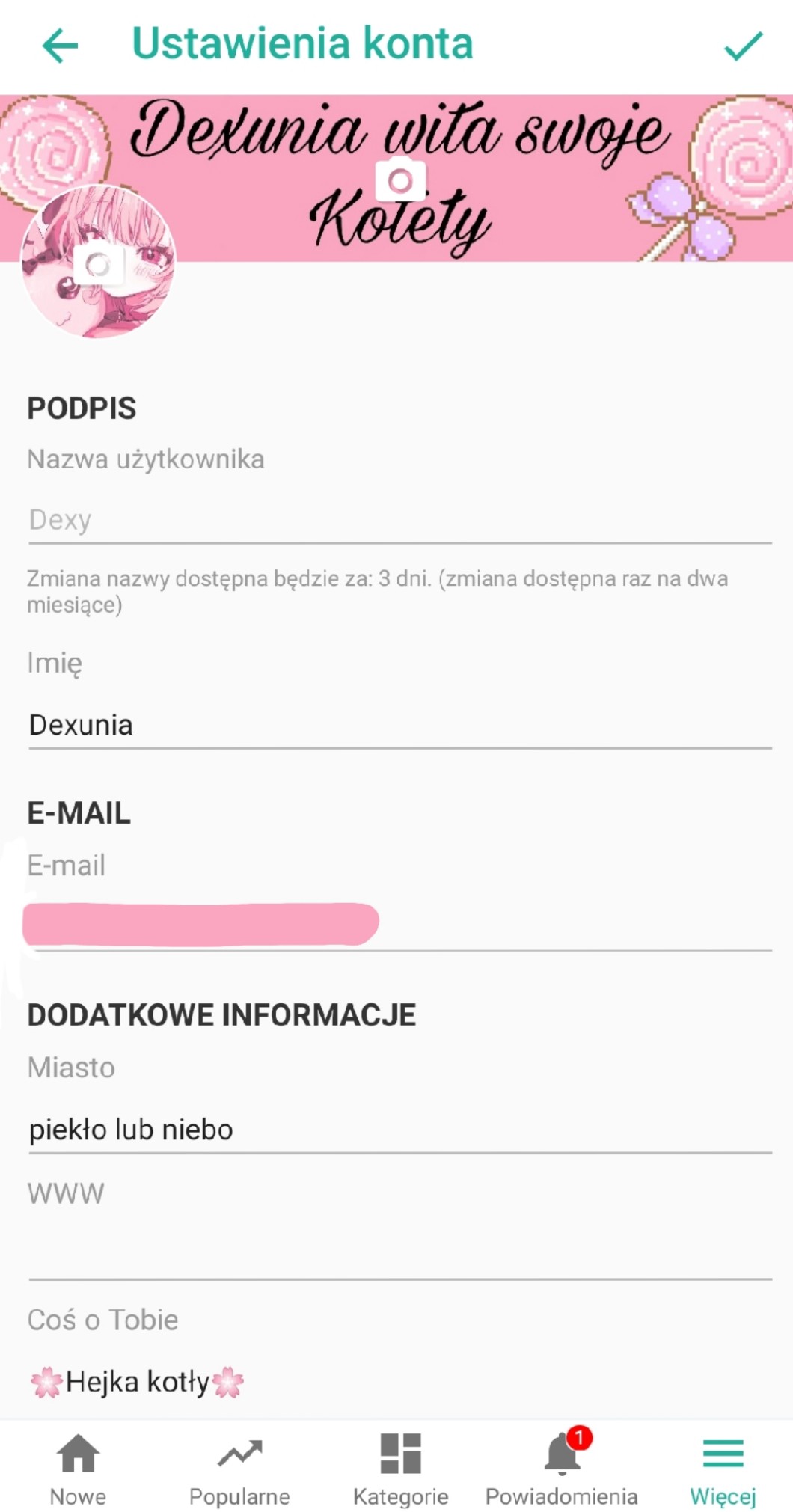Edit the Coś o Tobie text
793x1512 pixels.
399,1382
